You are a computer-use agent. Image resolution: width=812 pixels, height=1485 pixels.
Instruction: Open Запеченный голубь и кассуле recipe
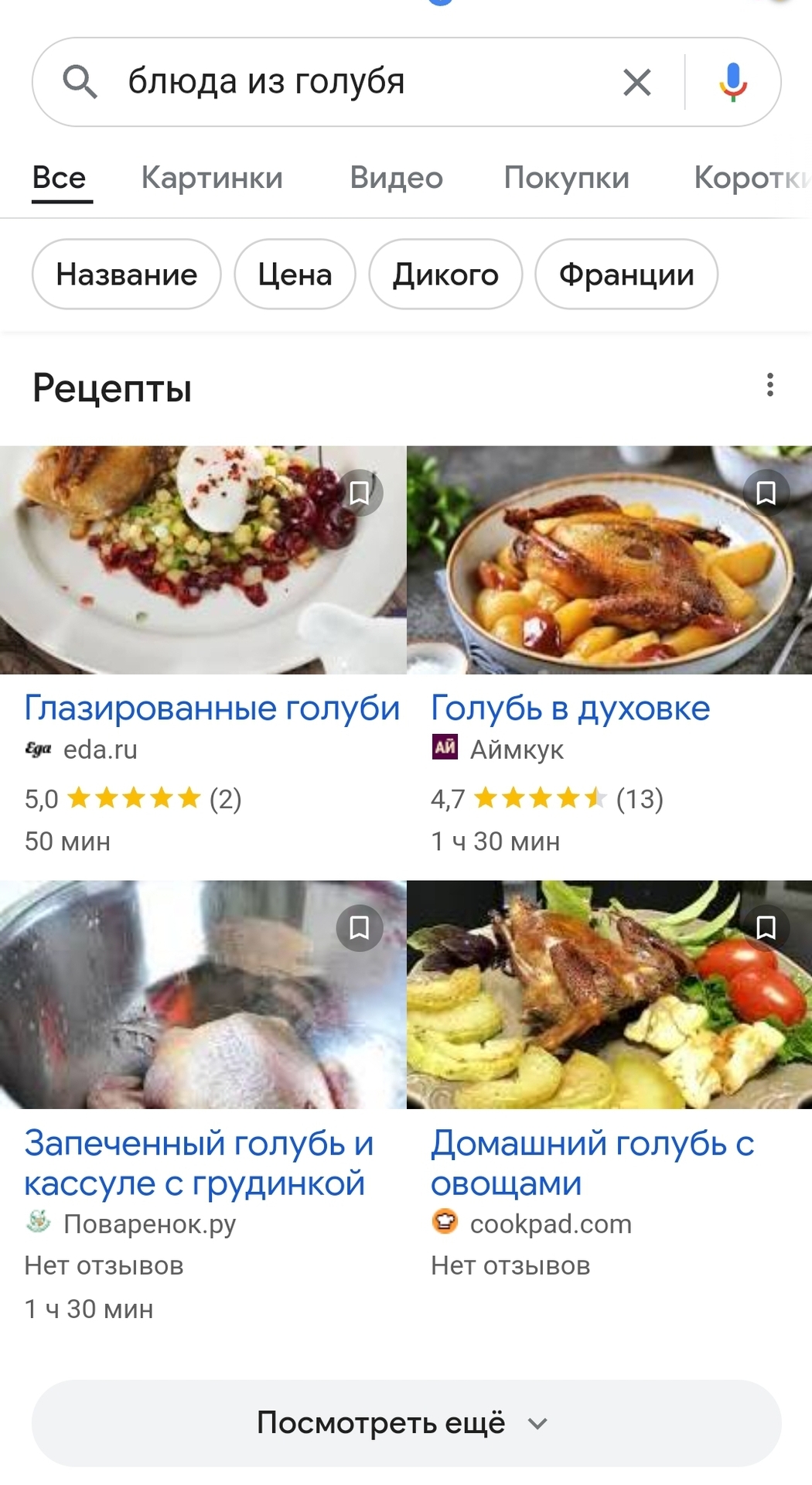pos(199,1162)
